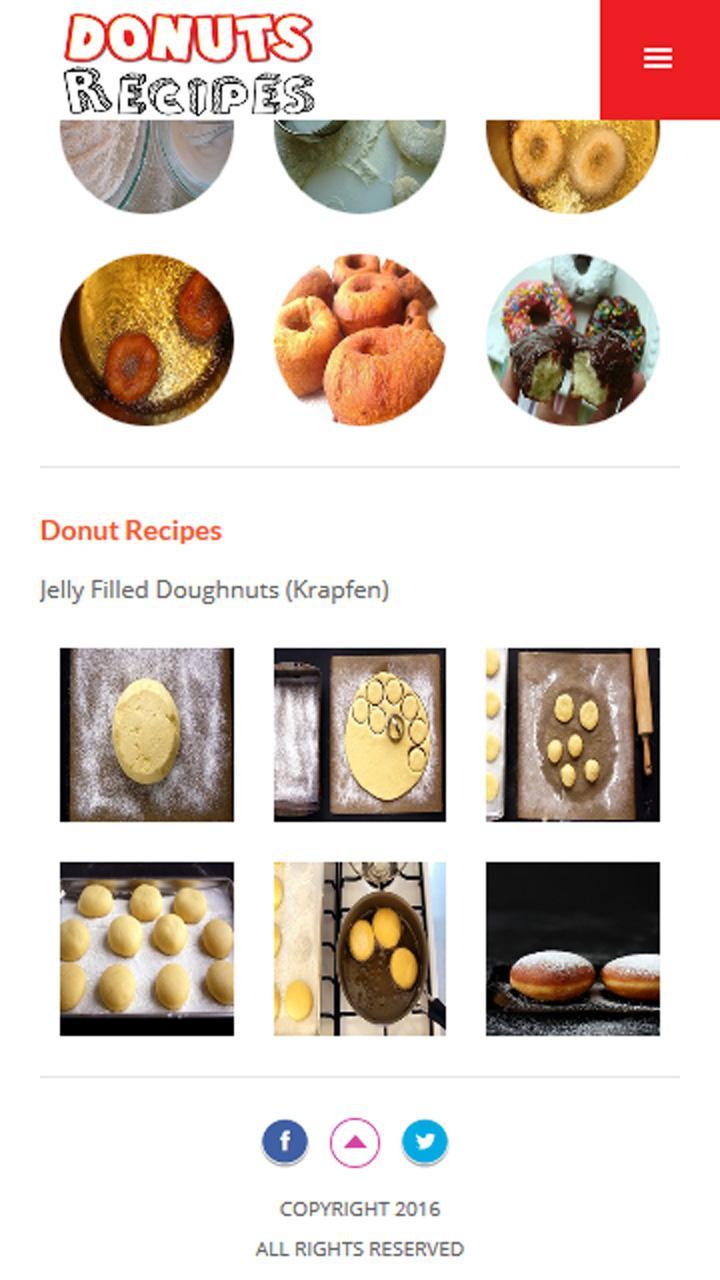Share the app on Facebook
Screen dimensions: 720x1280
(285, 1141)
